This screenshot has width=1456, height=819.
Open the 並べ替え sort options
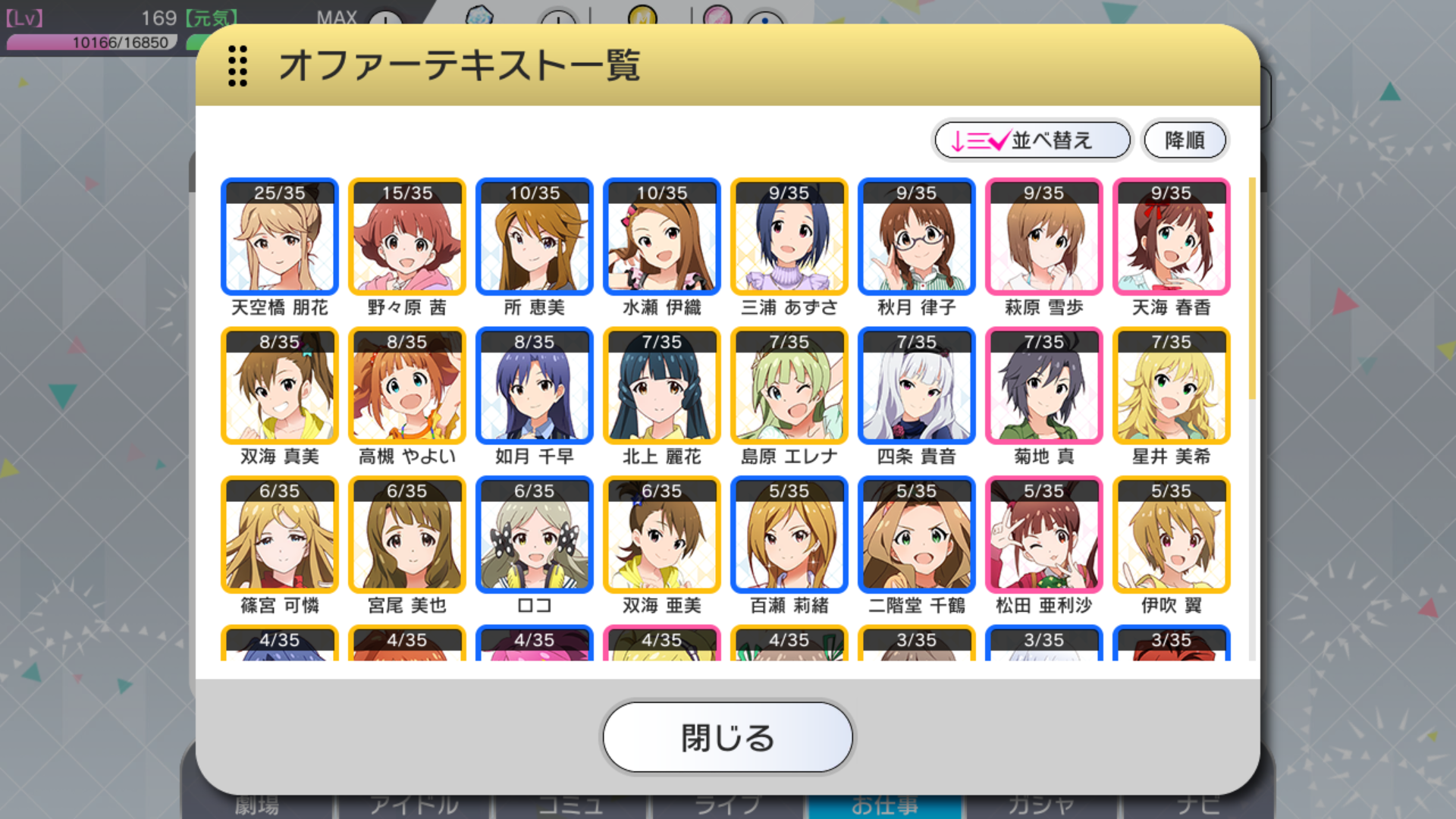tap(1032, 140)
